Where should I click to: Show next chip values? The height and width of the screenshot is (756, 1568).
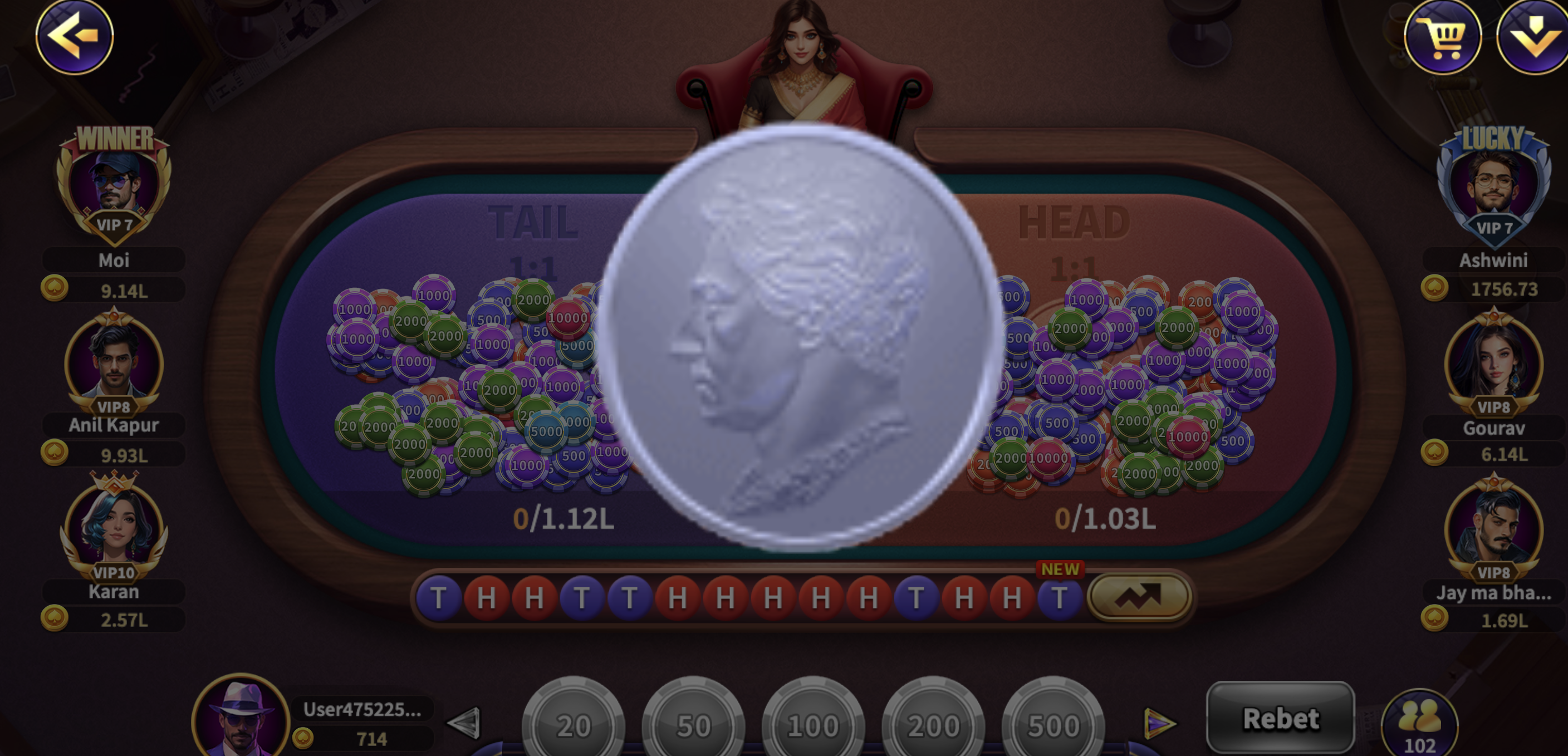pos(1159,723)
